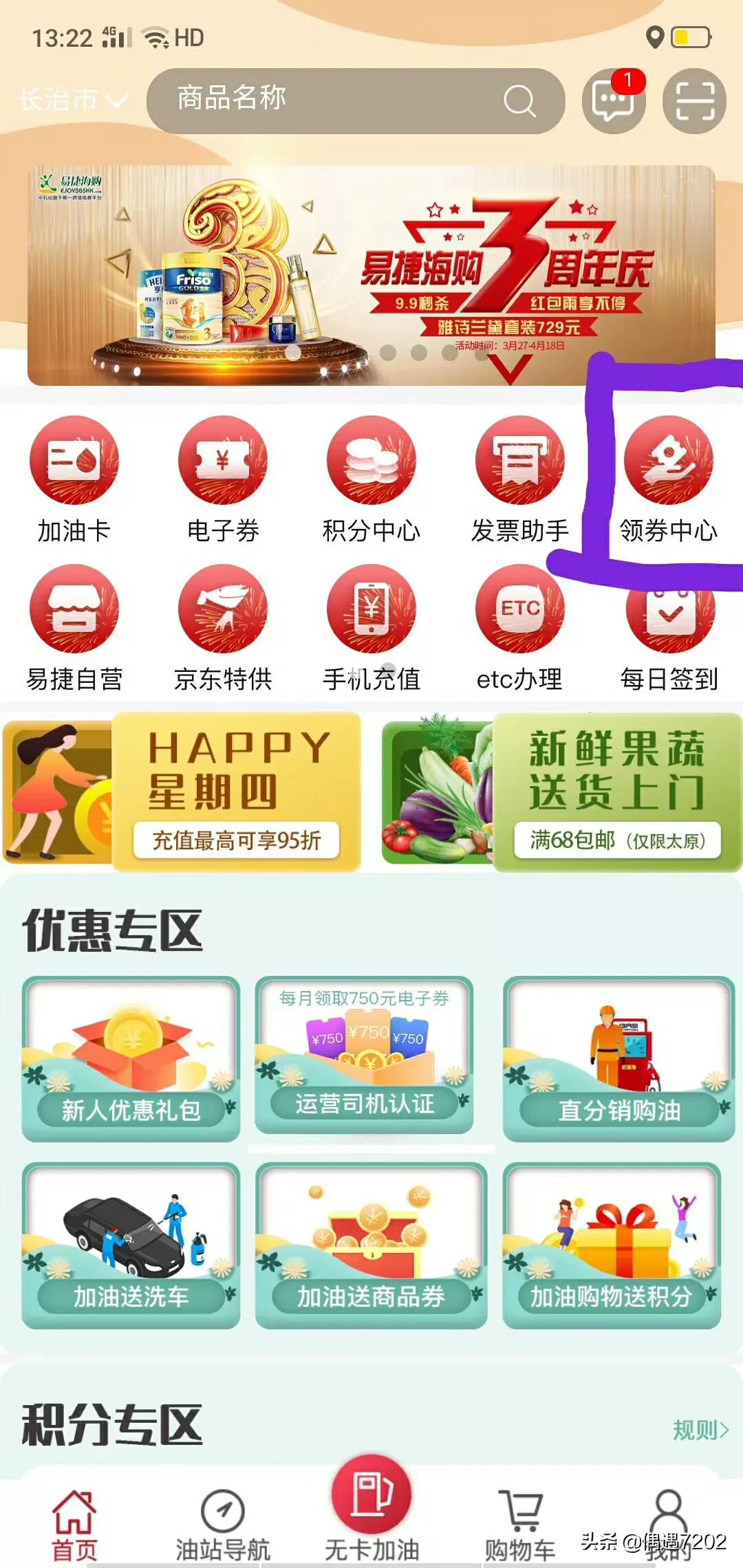743x1568 pixels.
Task: Open the 易捷海购 3周年庆 banner
Action: (x=371, y=275)
